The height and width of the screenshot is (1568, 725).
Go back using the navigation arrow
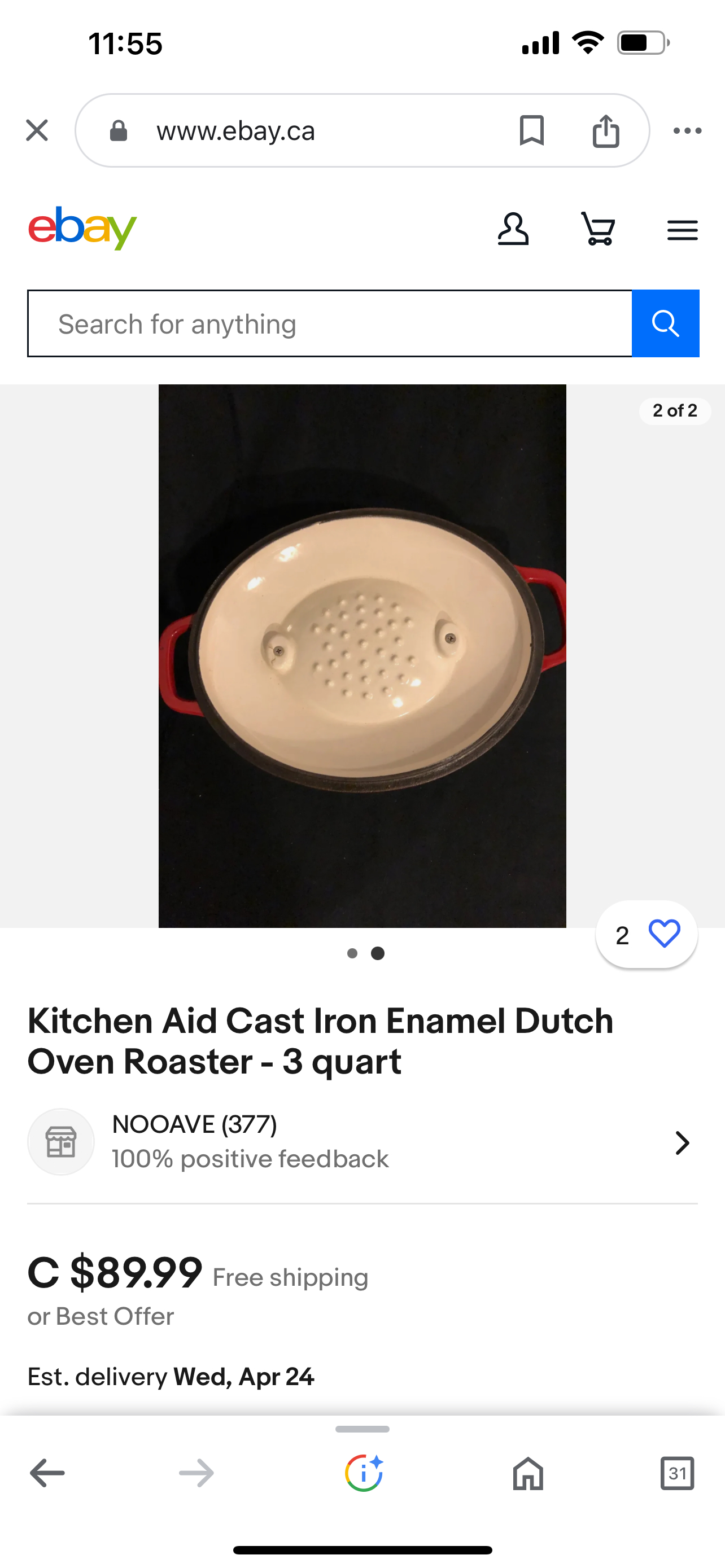click(46, 1473)
